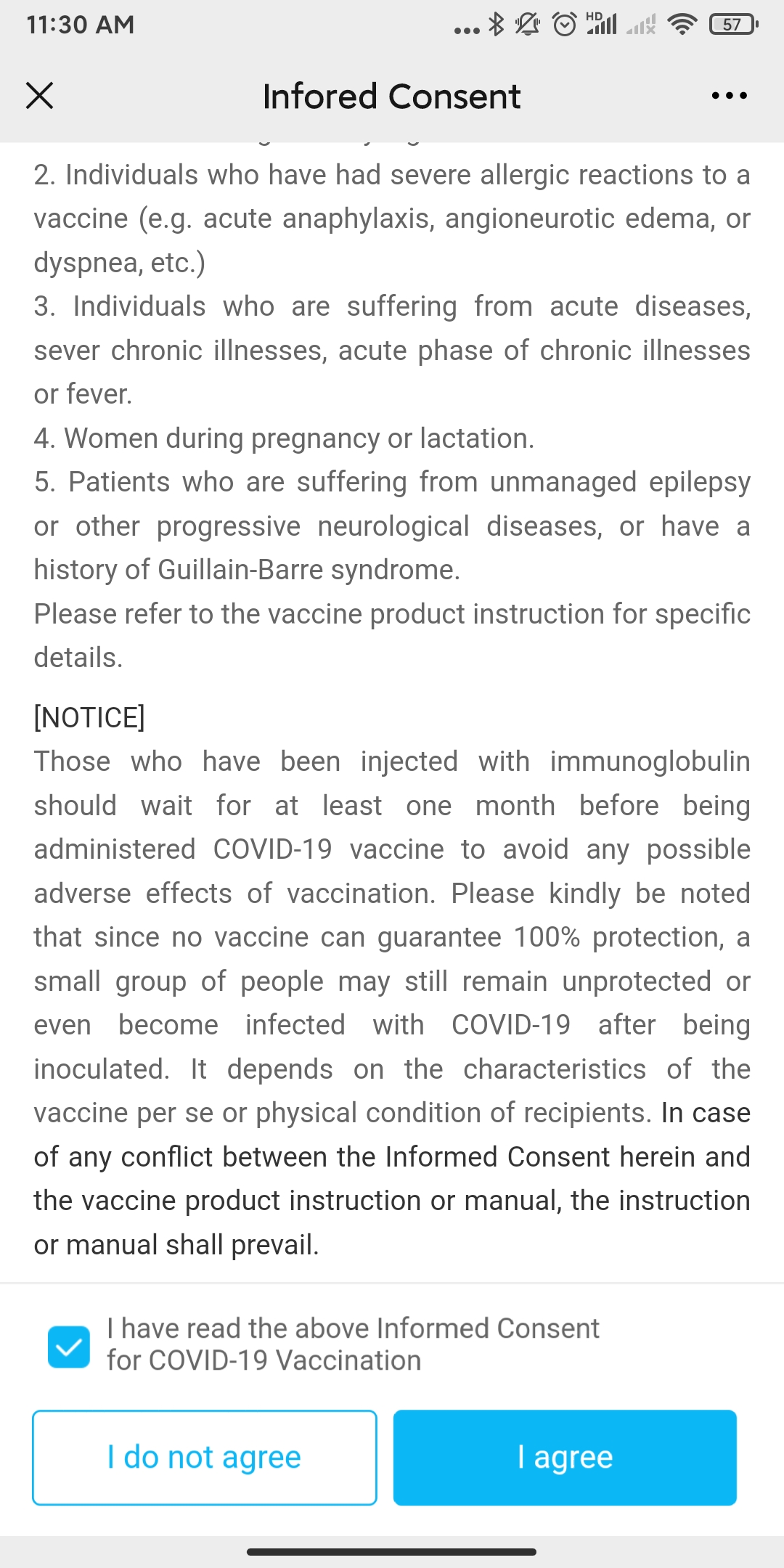Tap the 'I do not agree' button
The height and width of the screenshot is (1568, 784).
pos(204,1458)
